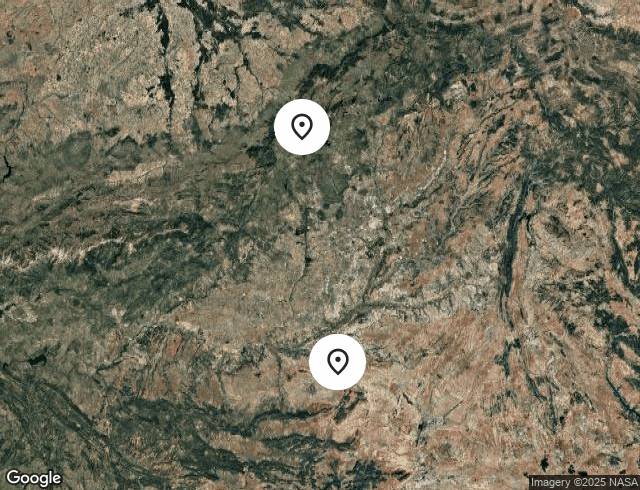Tap the upper location pin marker
This screenshot has height=490, width=640.
(x=302, y=127)
